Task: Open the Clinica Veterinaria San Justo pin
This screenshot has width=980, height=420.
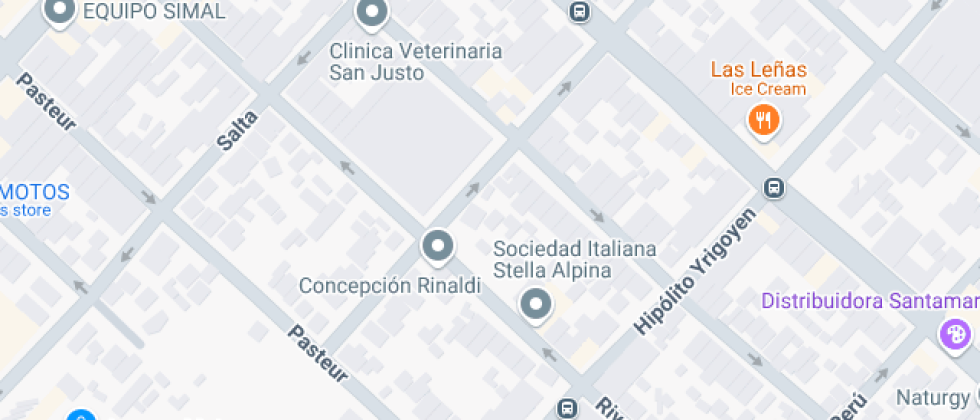Action: coord(373,14)
